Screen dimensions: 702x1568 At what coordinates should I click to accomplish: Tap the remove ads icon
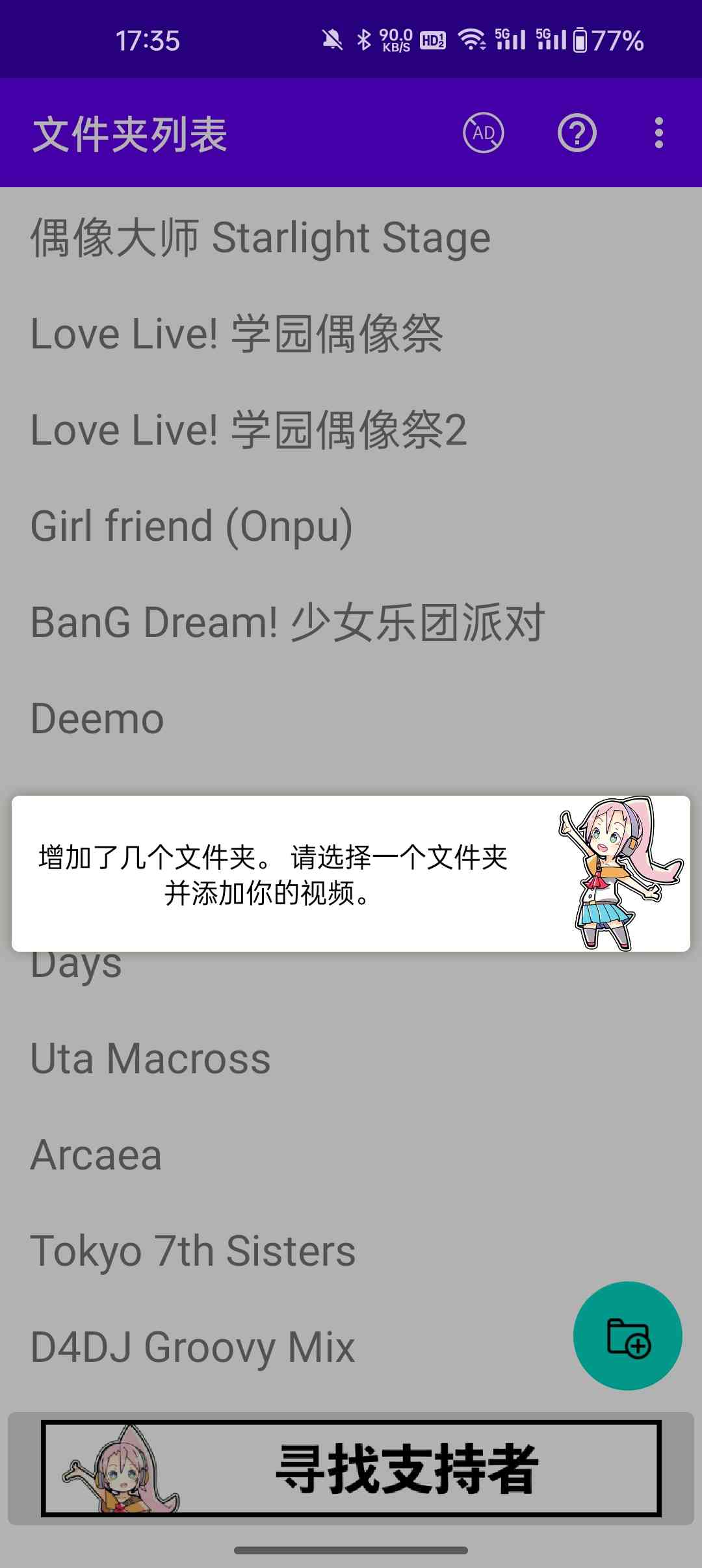click(x=483, y=133)
